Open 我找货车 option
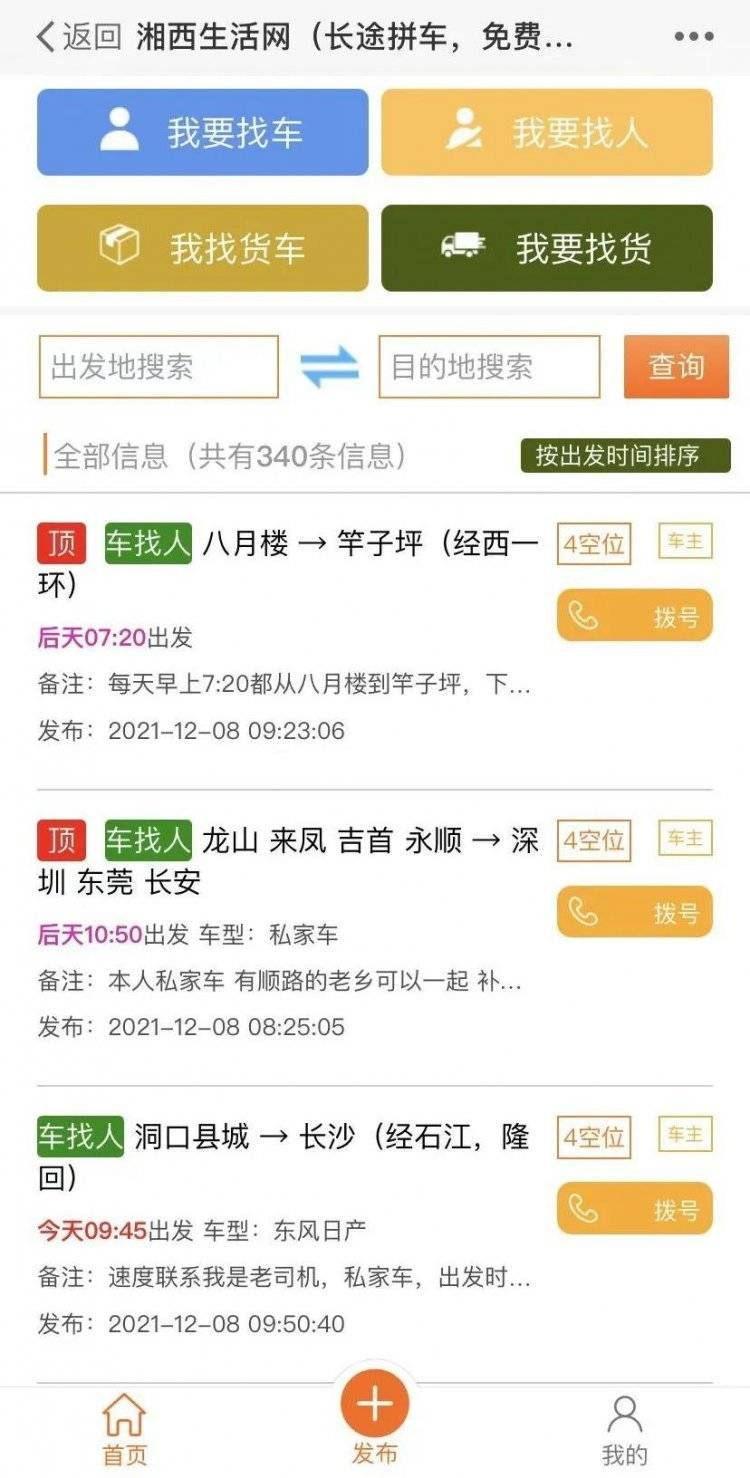This screenshot has width=750, height=1478. tap(202, 248)
